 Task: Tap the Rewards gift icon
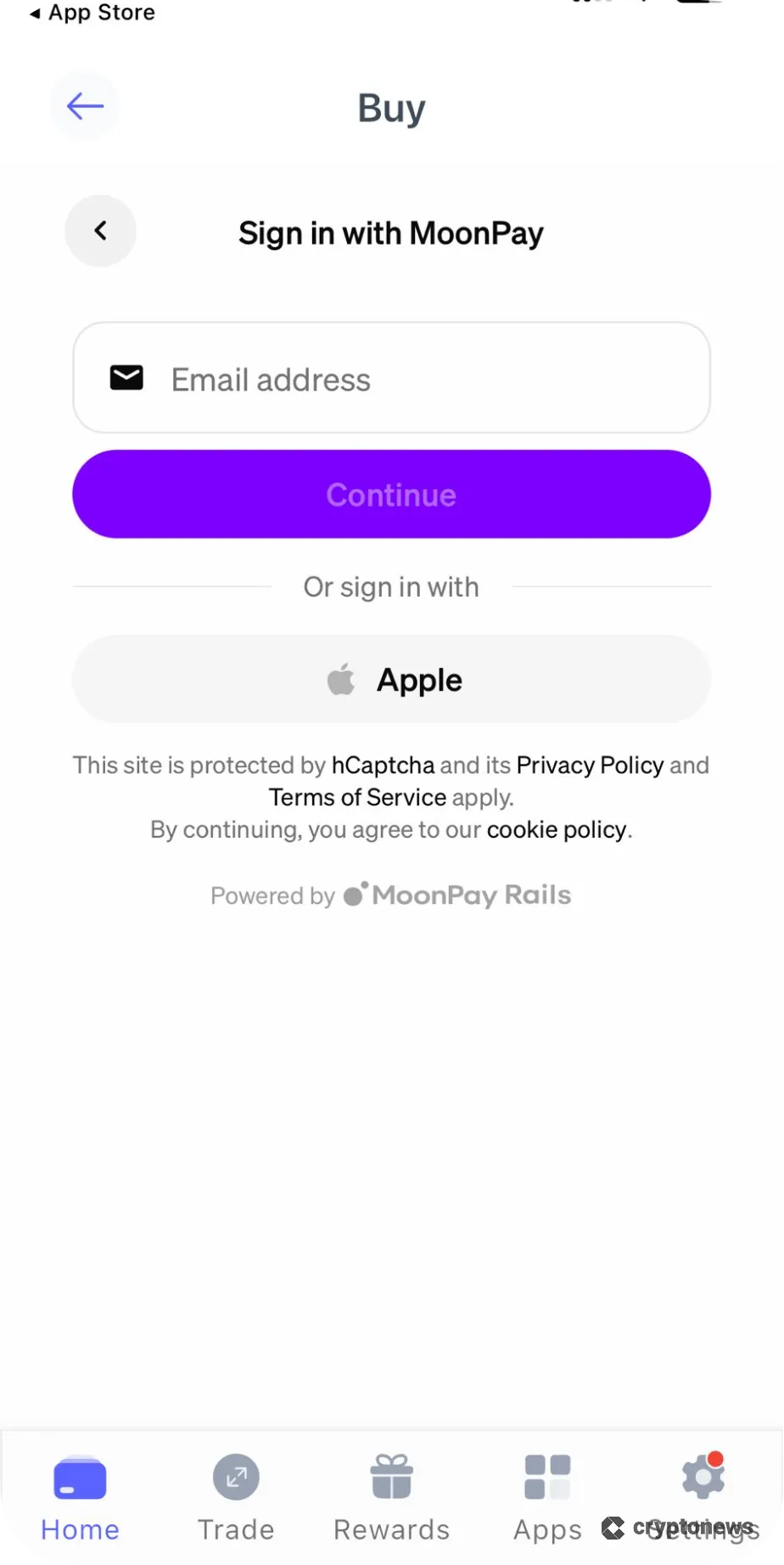(x=391, y=1477)
